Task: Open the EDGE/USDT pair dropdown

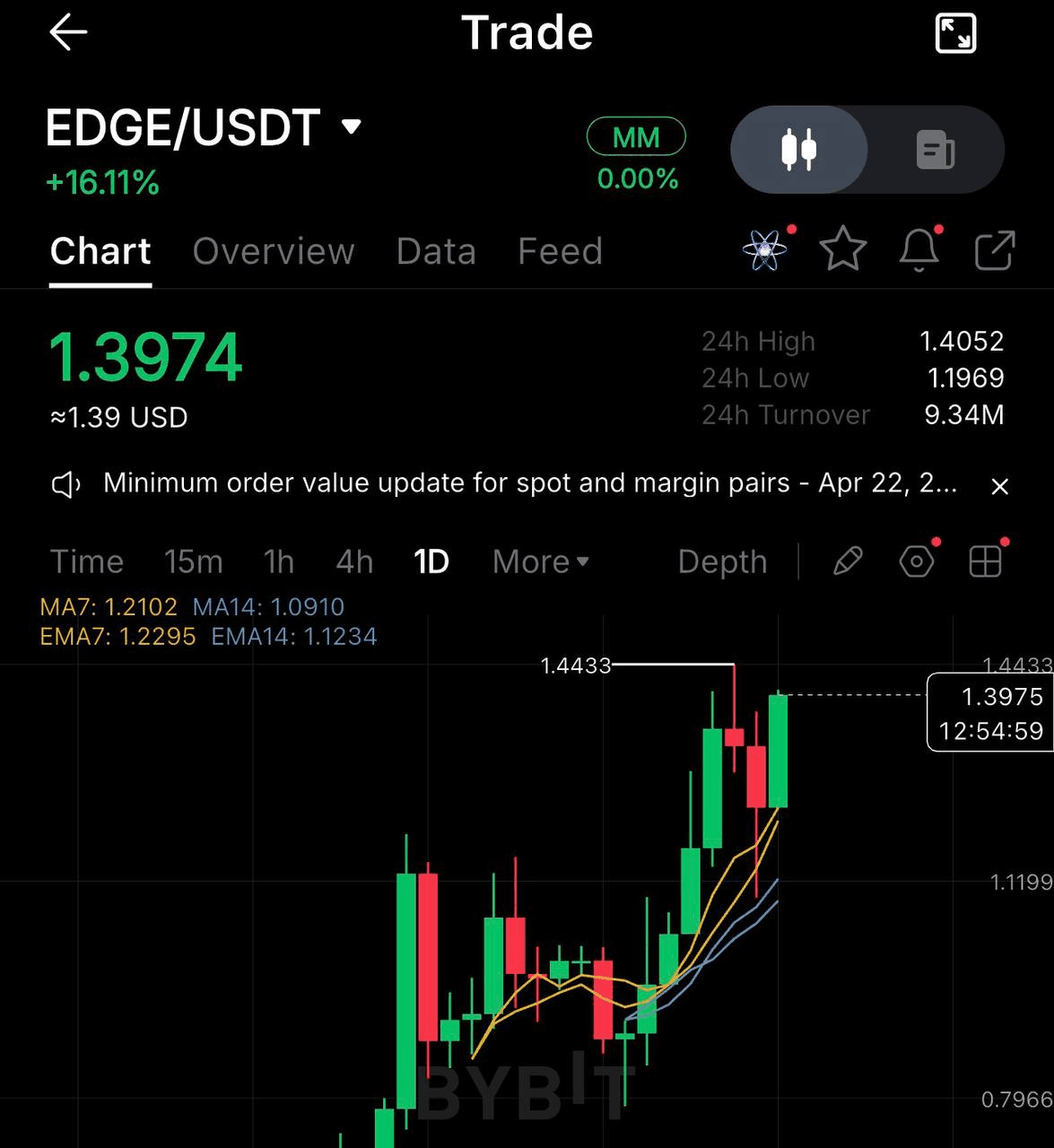Action: [x=352, y=126]
